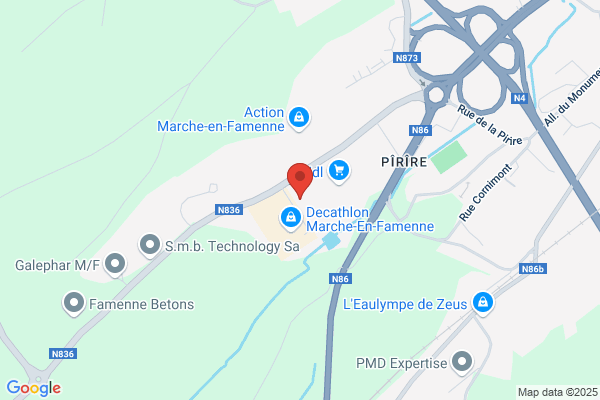Image resolution: width=600 pixels, height=400 pixels.
Task: Open L'Eaulympe de Zeus shop marker
Action: (x=483, y=303)
